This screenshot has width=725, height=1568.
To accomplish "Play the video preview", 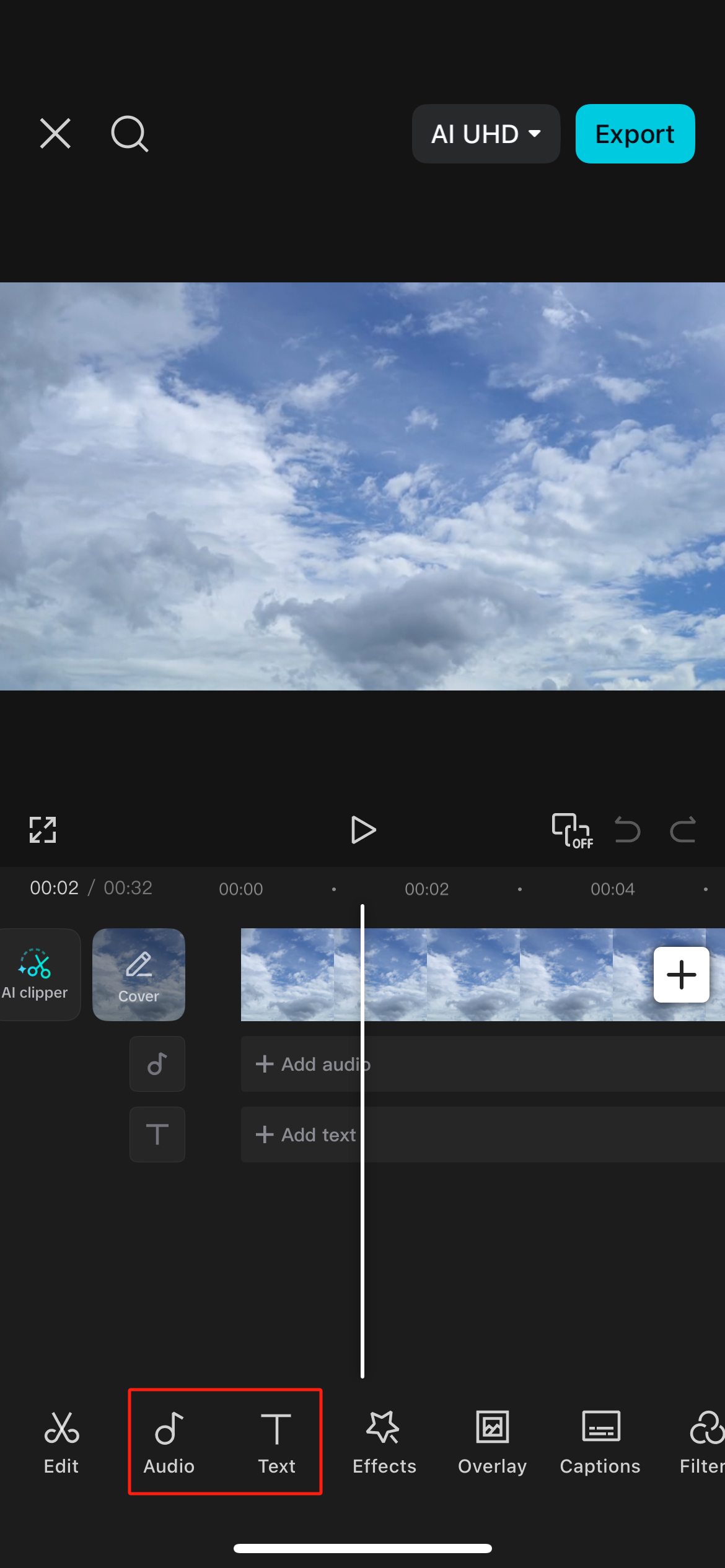I will (363, 830).
